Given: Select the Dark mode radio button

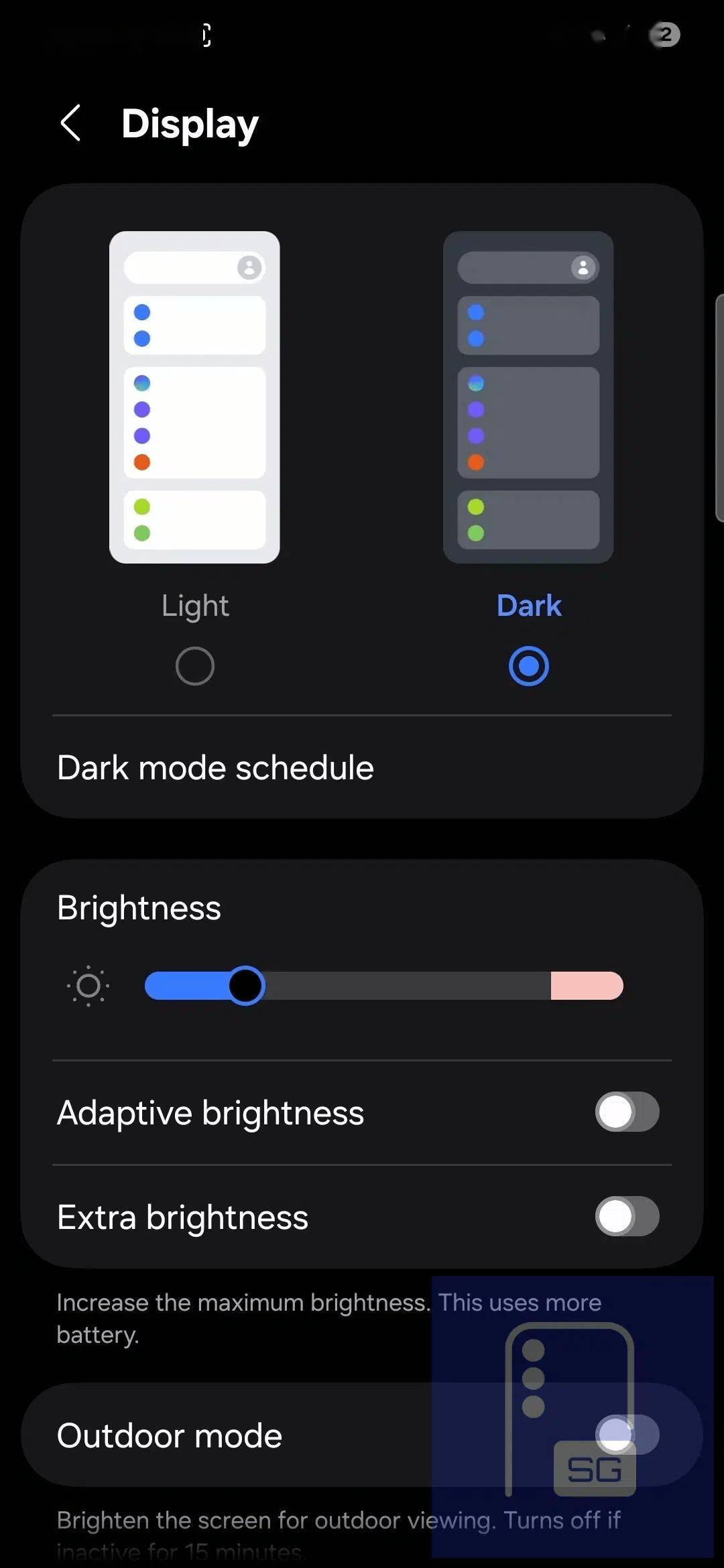Looking at the screenshot, I should 528,665.
